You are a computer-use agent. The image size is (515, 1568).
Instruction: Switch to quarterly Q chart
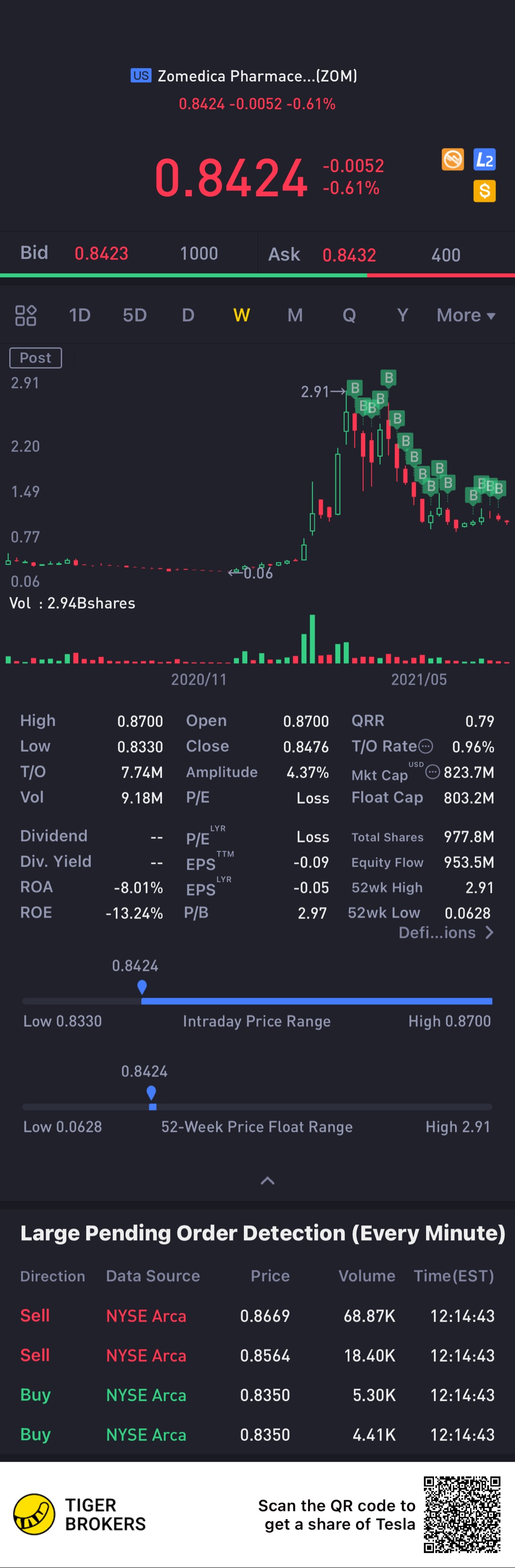(x=349, y=315)
